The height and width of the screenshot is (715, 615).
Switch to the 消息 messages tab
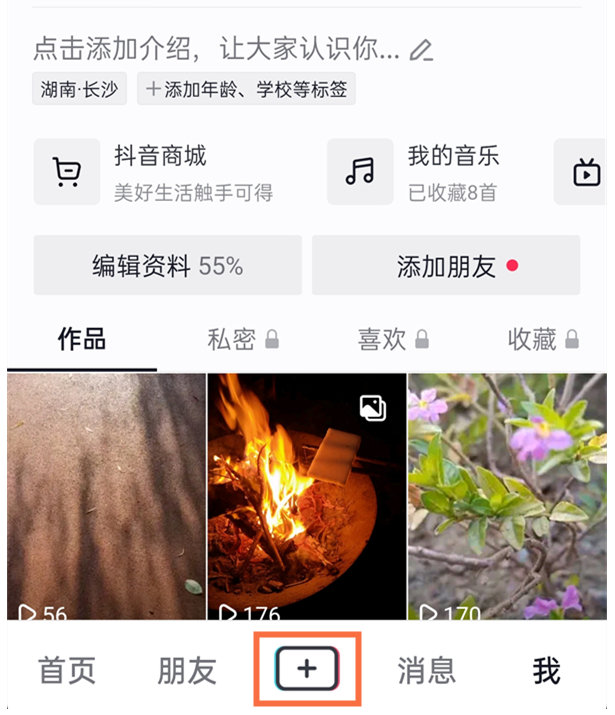click(426, 671)
